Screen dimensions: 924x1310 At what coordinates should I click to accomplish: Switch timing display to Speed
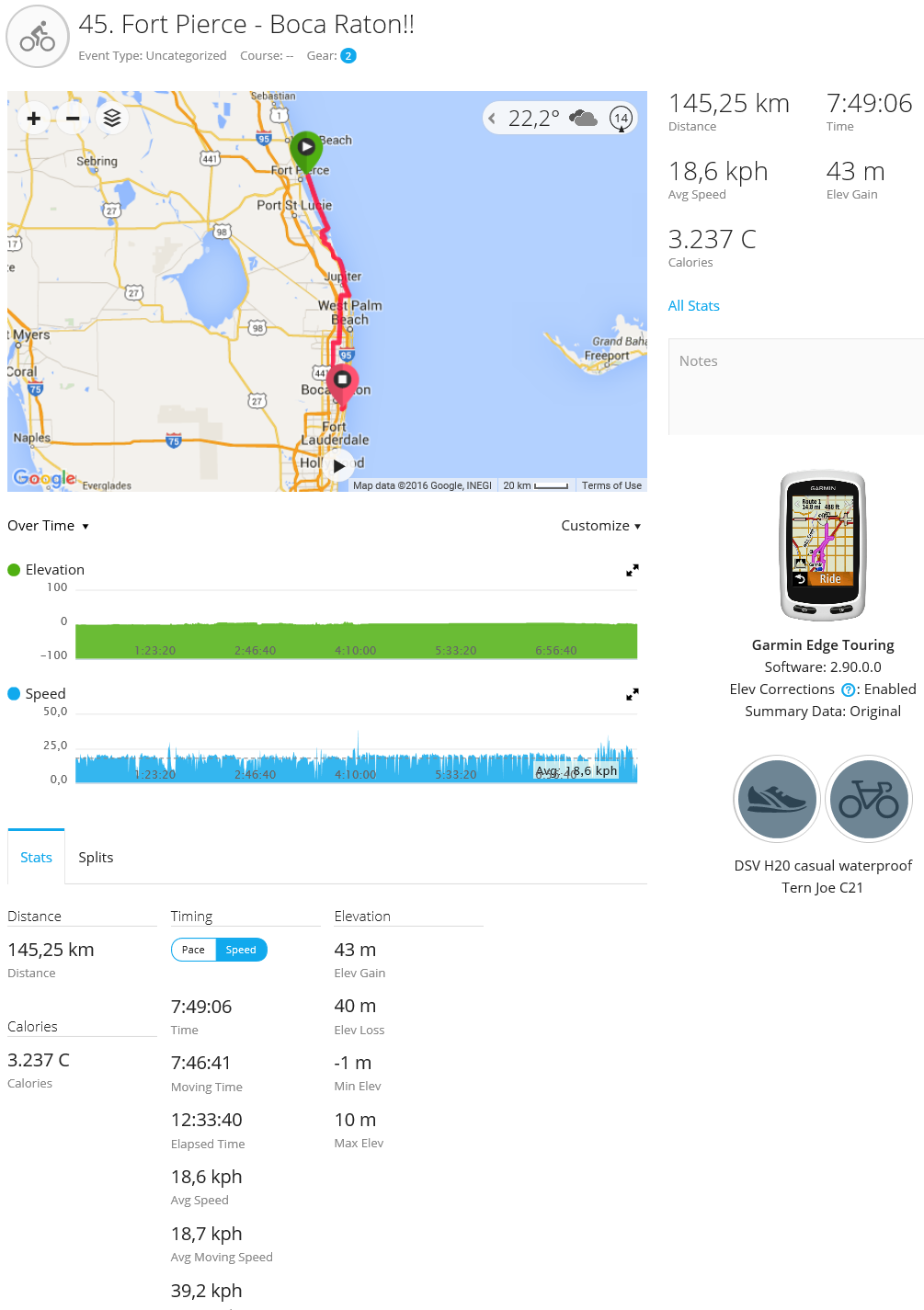click(241, 950)
